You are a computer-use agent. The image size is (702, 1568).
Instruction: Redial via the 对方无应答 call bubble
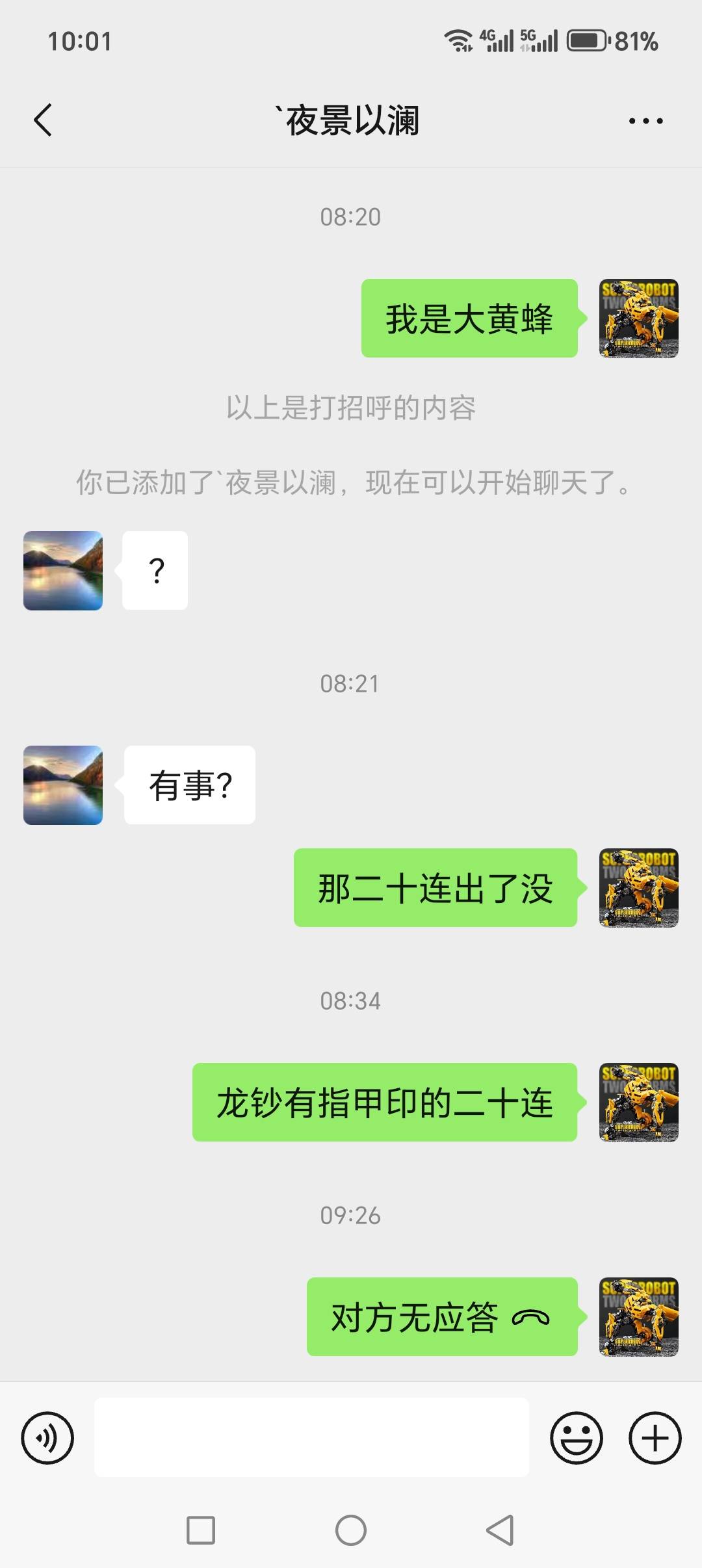coord(442,1316)
